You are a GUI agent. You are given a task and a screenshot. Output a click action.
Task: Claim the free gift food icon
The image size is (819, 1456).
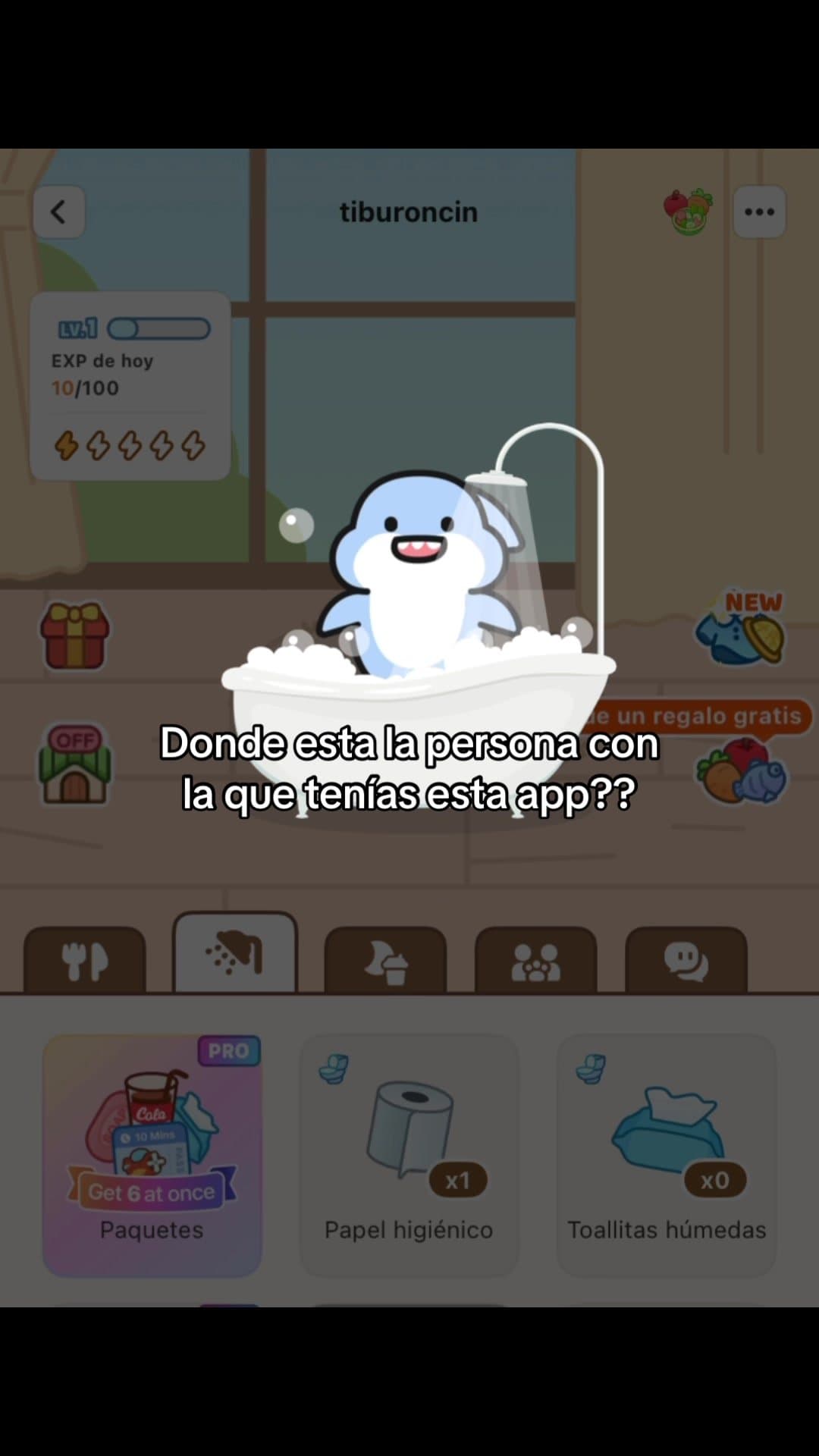pos(741,771)
